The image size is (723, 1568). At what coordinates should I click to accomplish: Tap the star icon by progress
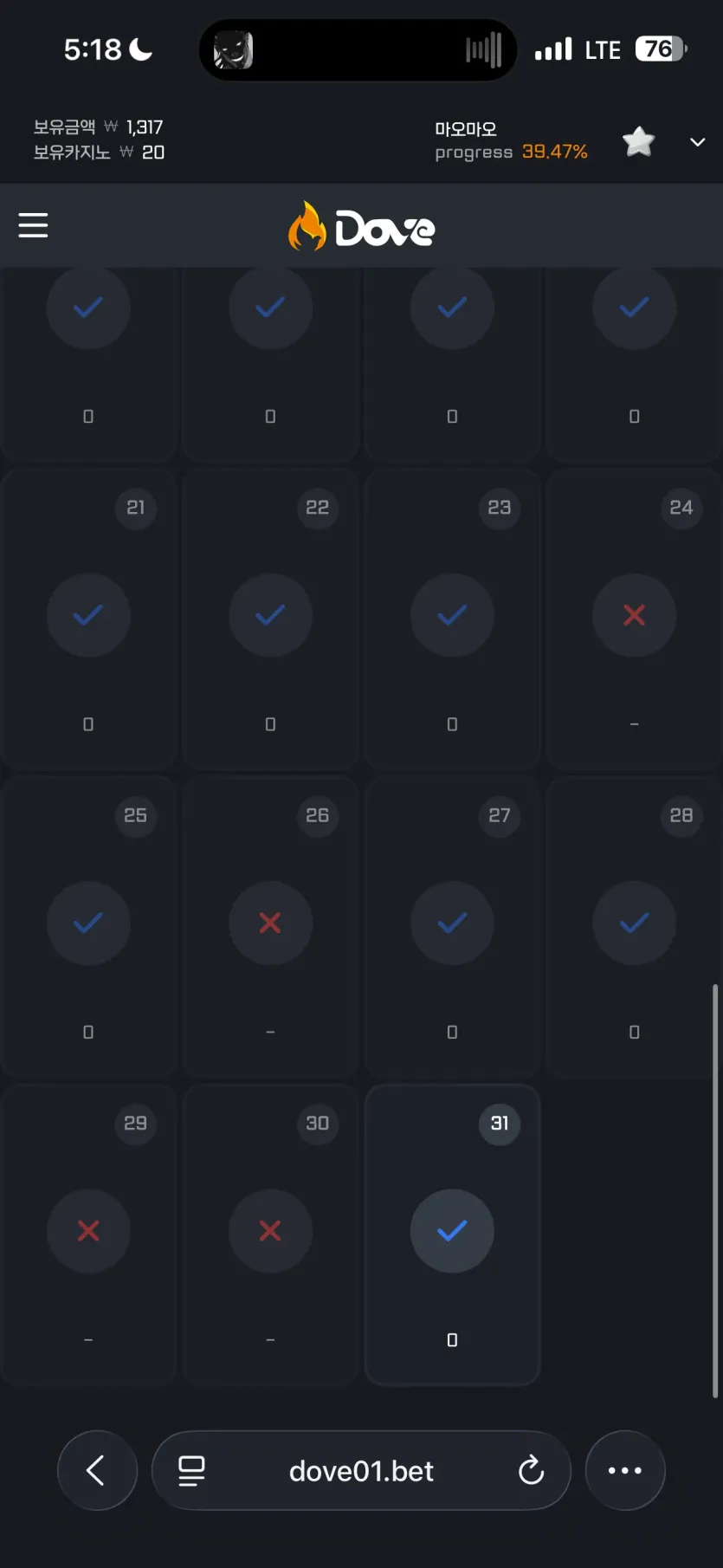pyautogui.click(x=639, y=141)
